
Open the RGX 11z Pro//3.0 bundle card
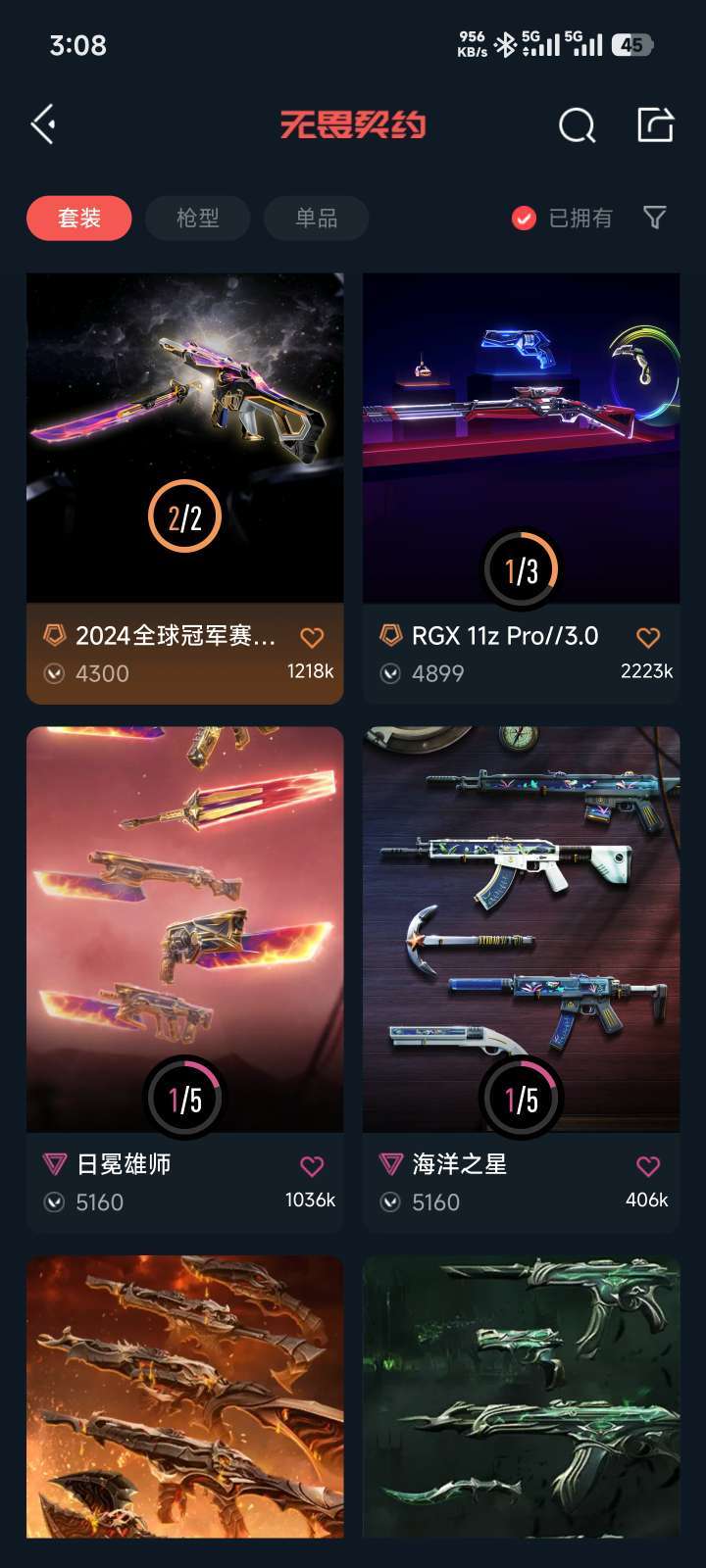pos(521,488)
